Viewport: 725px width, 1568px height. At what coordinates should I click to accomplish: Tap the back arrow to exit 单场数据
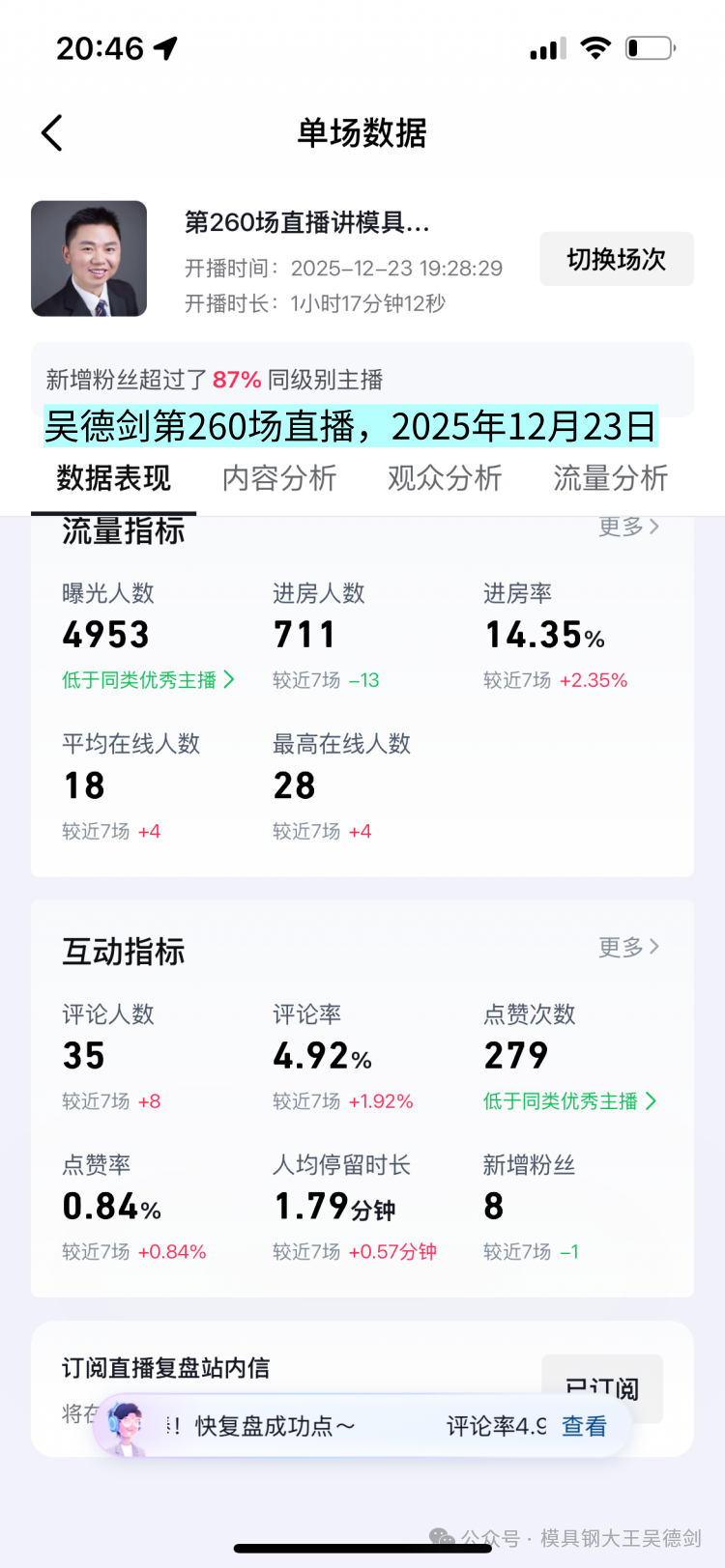(51, 133)
